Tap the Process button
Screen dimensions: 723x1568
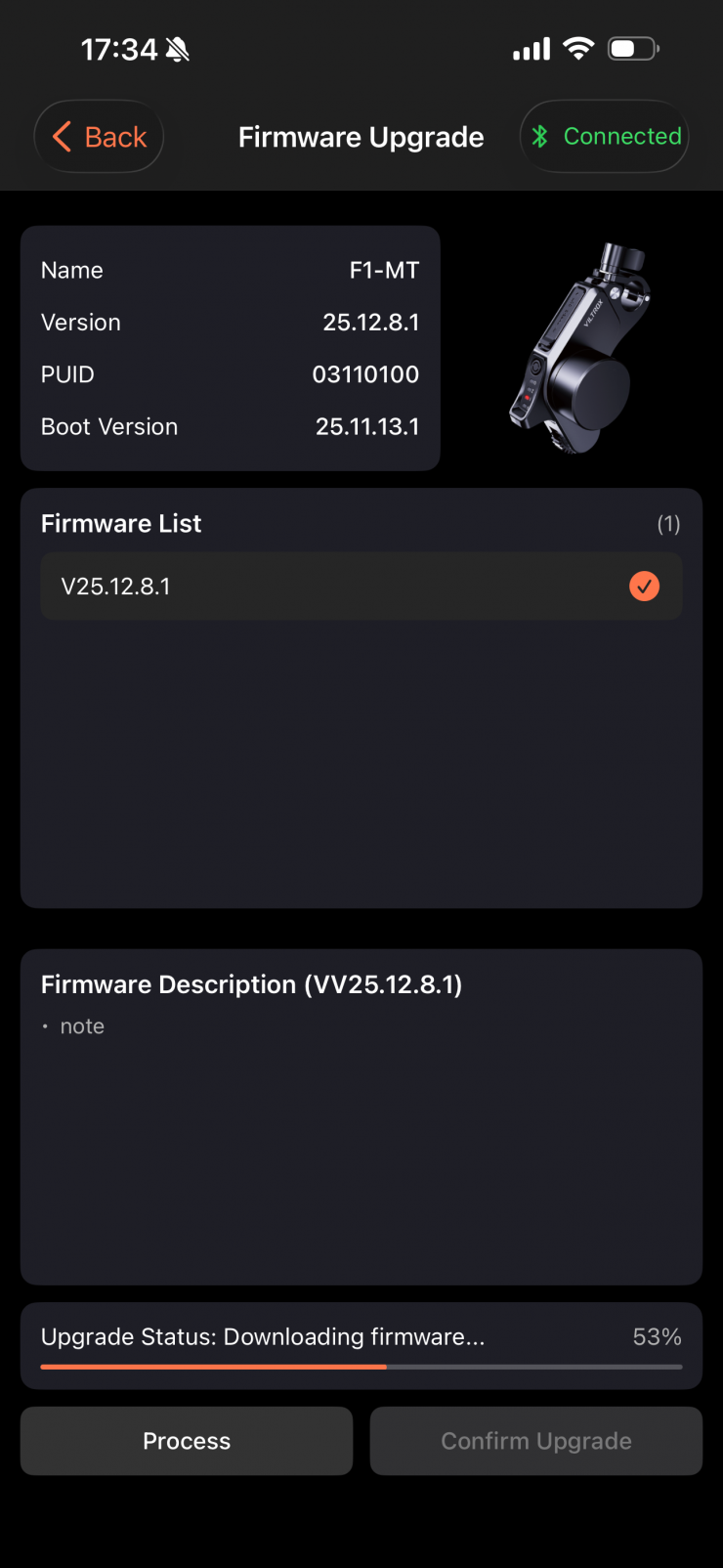pos(187,1441)
